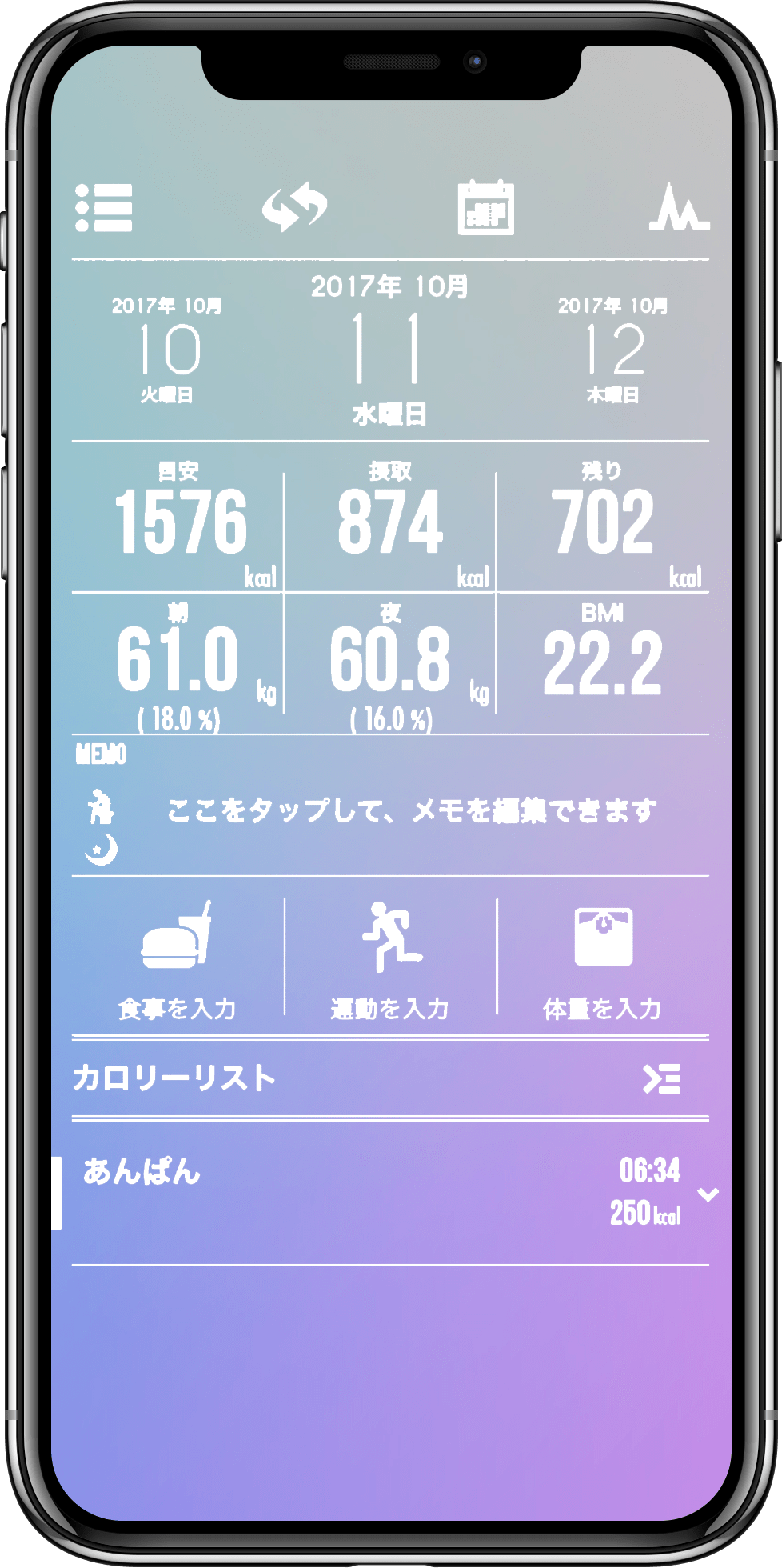The height and width of the screenshot is (1568, 782).
Task: Open the list menu icon
Action: click(x=104, y=208)
